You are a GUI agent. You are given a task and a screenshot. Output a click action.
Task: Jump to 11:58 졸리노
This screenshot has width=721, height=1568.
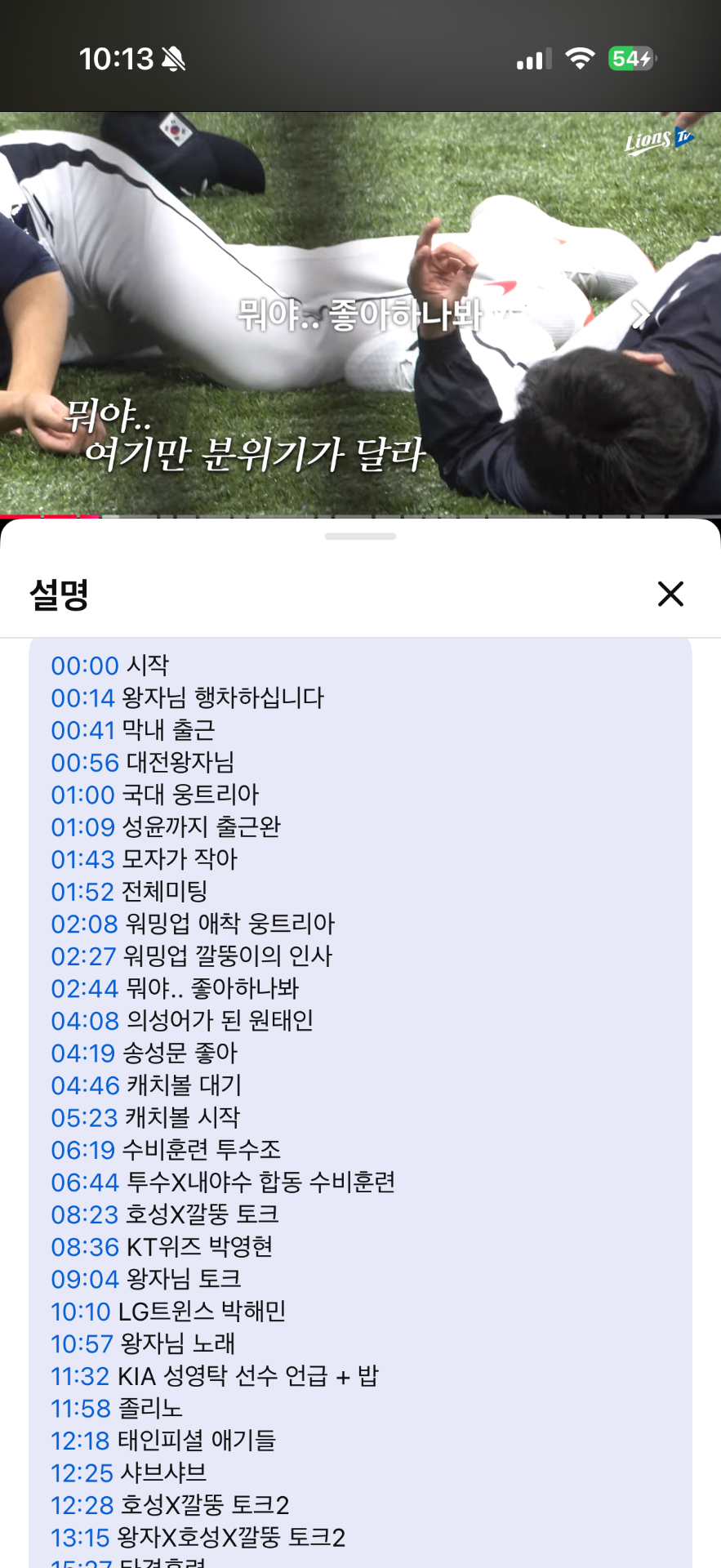click(81, 1408)
